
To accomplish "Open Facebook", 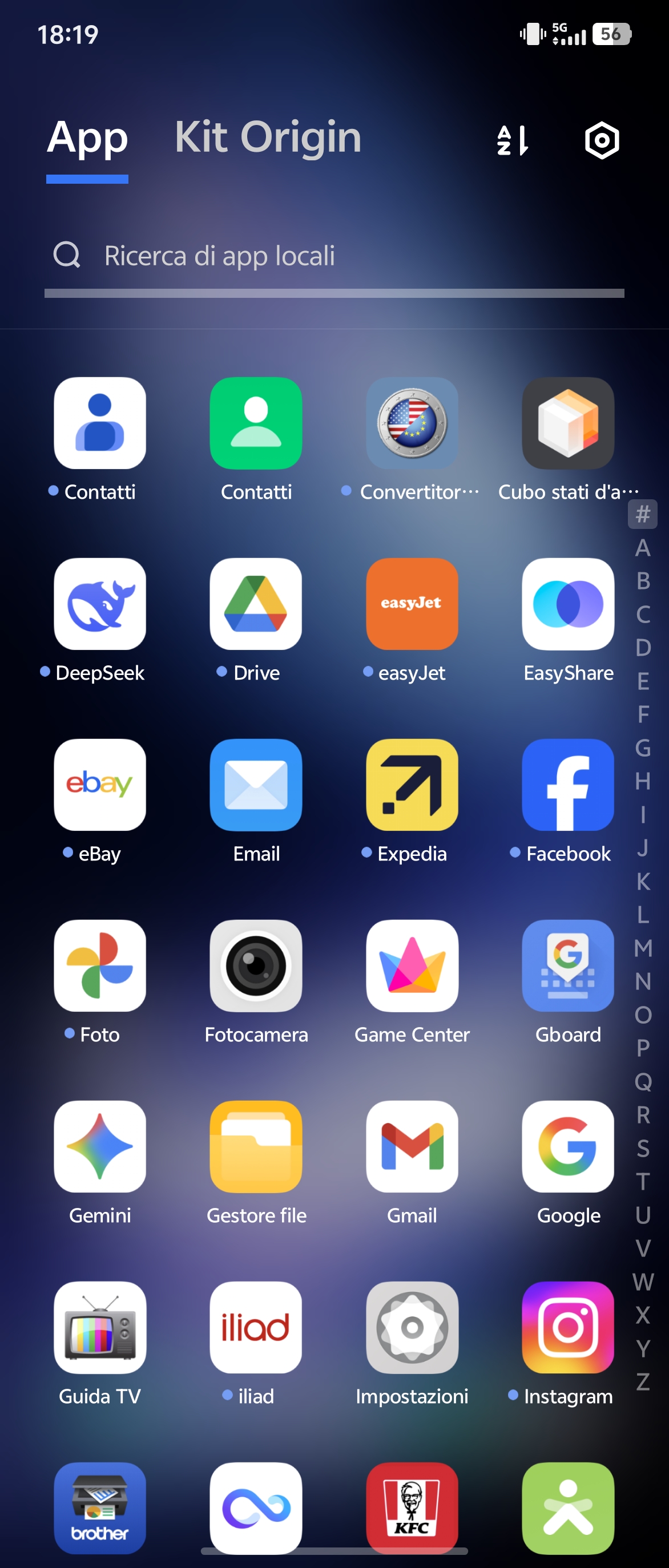I will point(567,785).
